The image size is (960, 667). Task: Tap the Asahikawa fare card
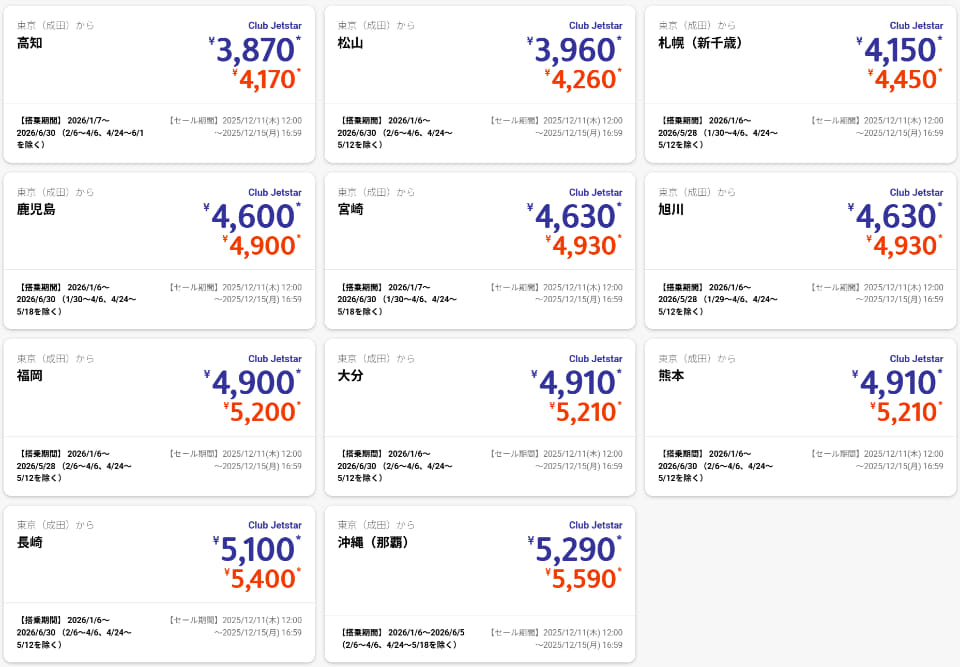pos(800,251)
